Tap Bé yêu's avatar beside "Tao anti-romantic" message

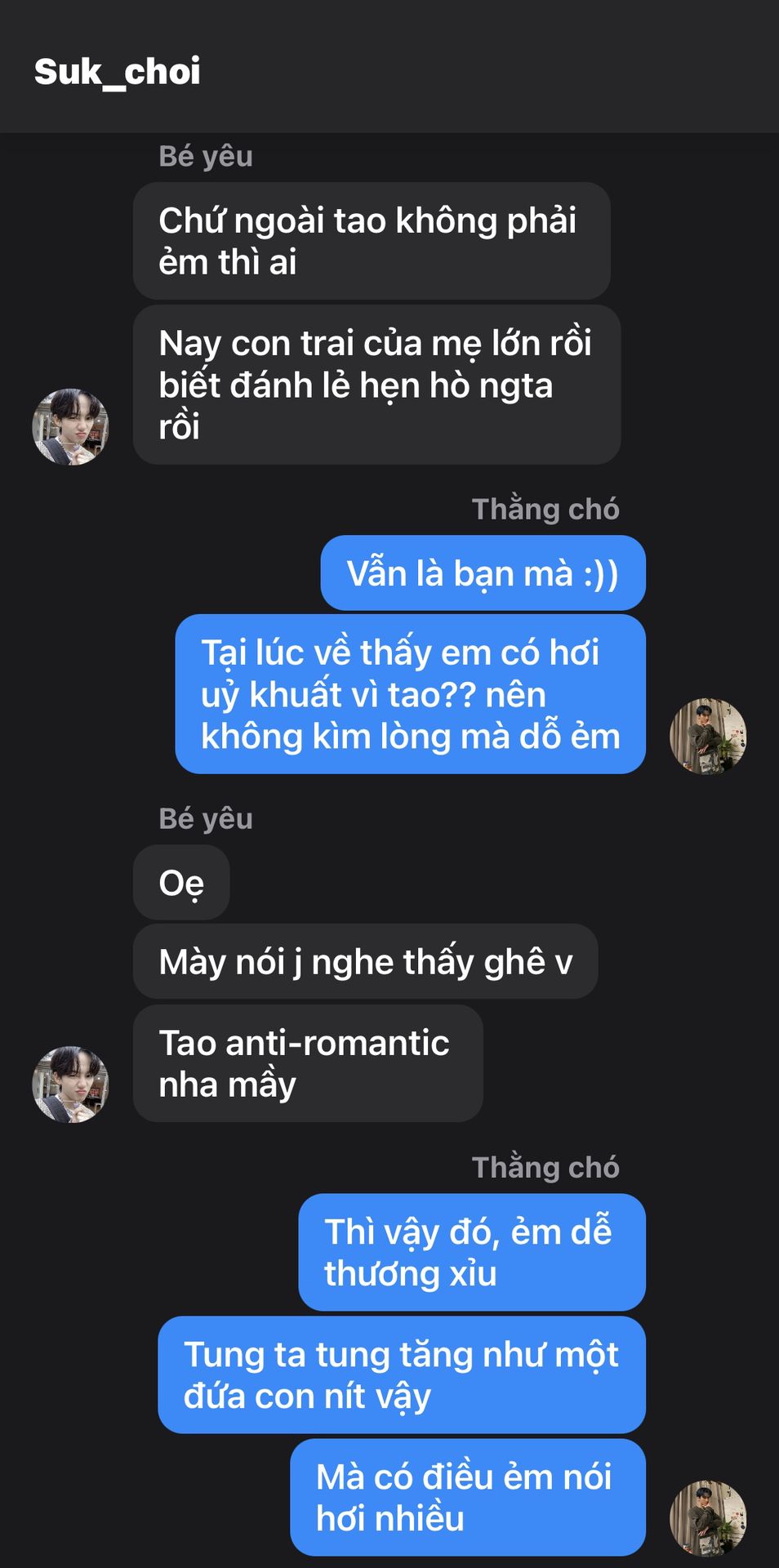[x=70, y=1085]
